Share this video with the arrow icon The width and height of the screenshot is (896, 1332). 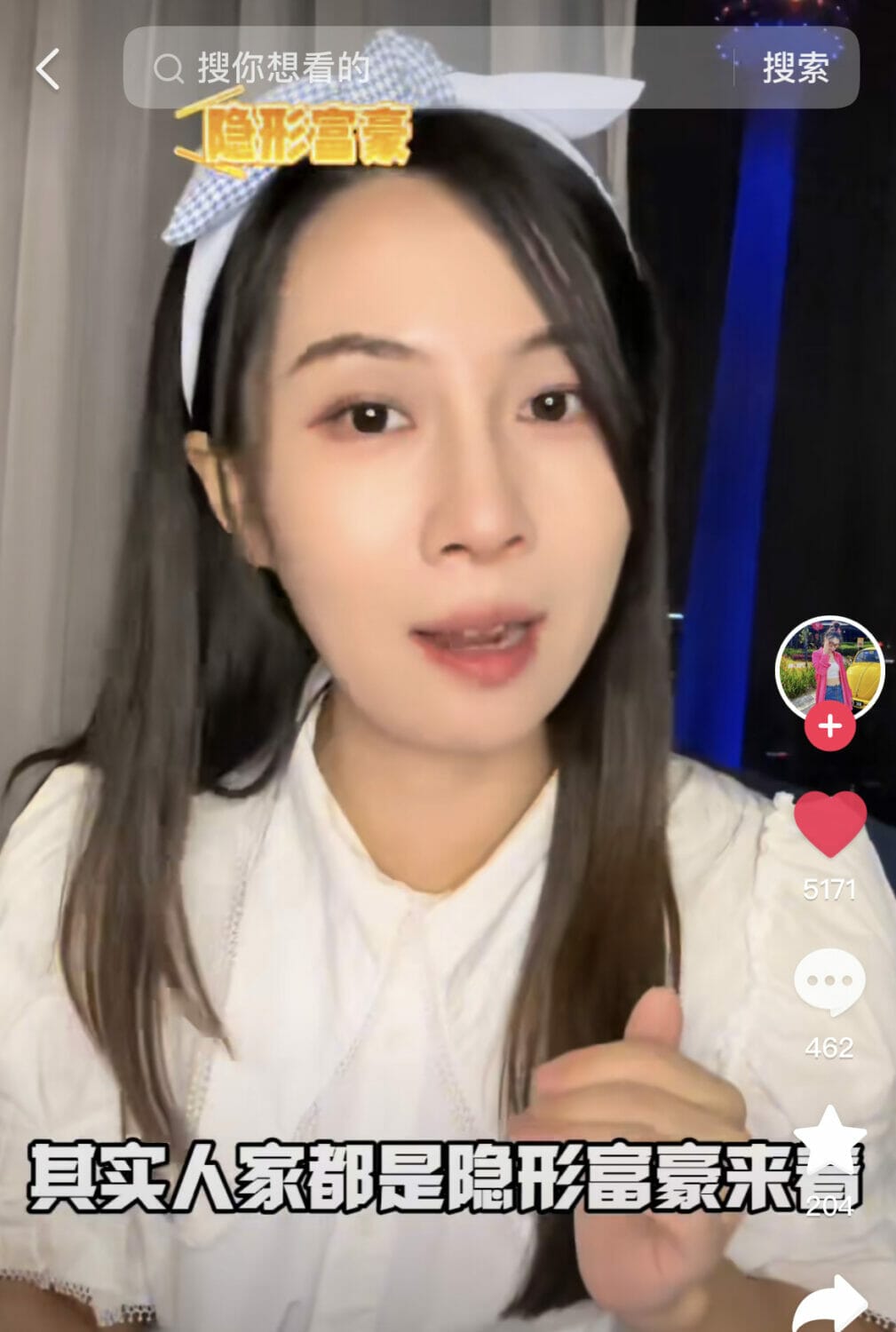coord(829,1304)
